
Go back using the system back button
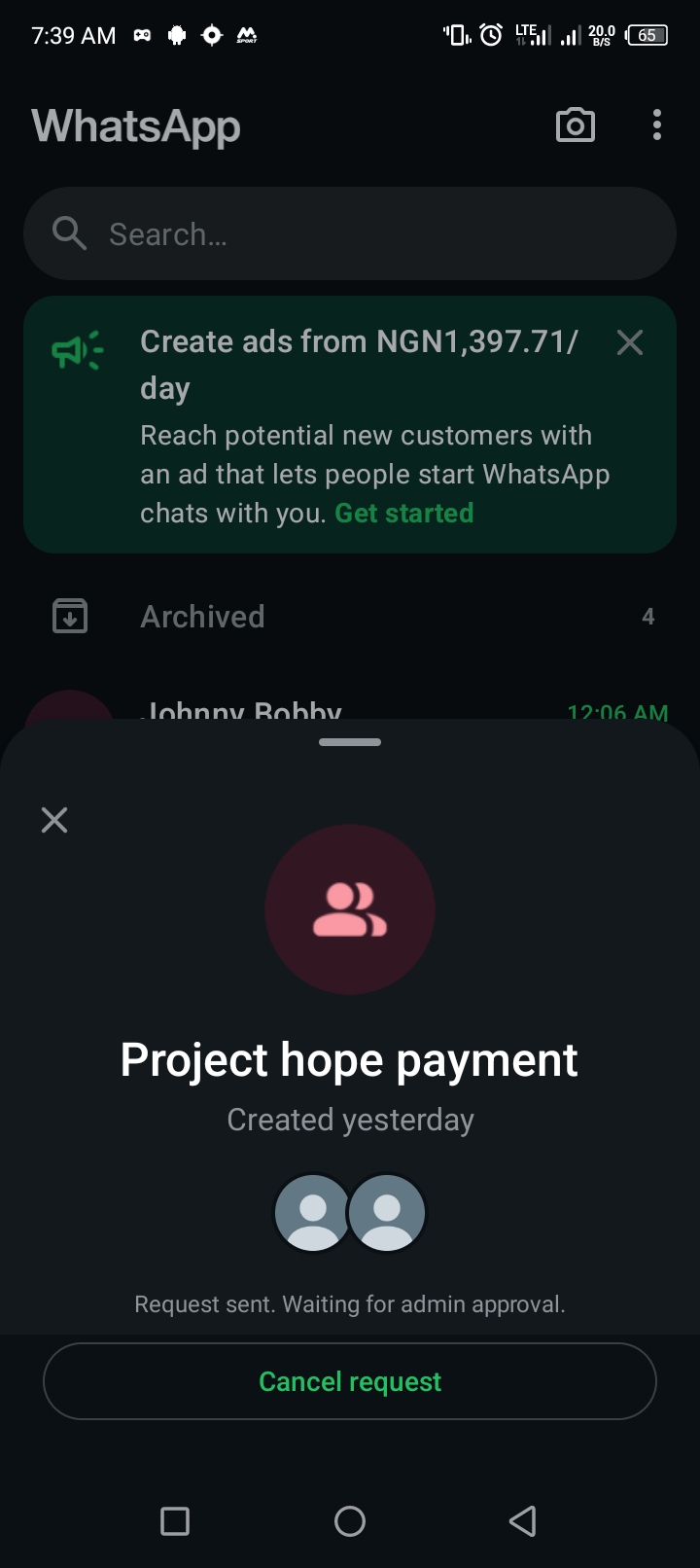click(523, 1520)
